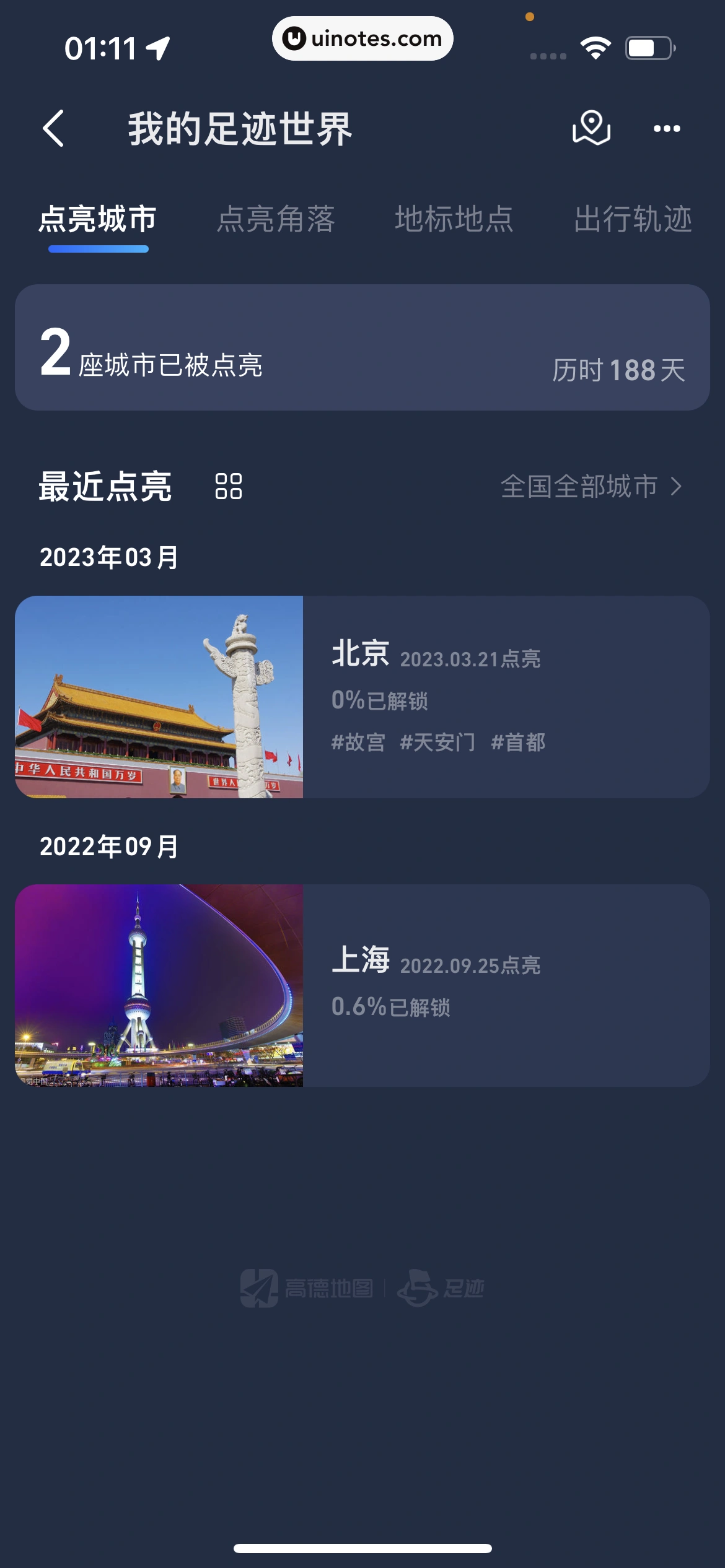The image size is (725, 1568).
Task: Open the 2 座城市已被点亮 summary card
Action: 362,347
